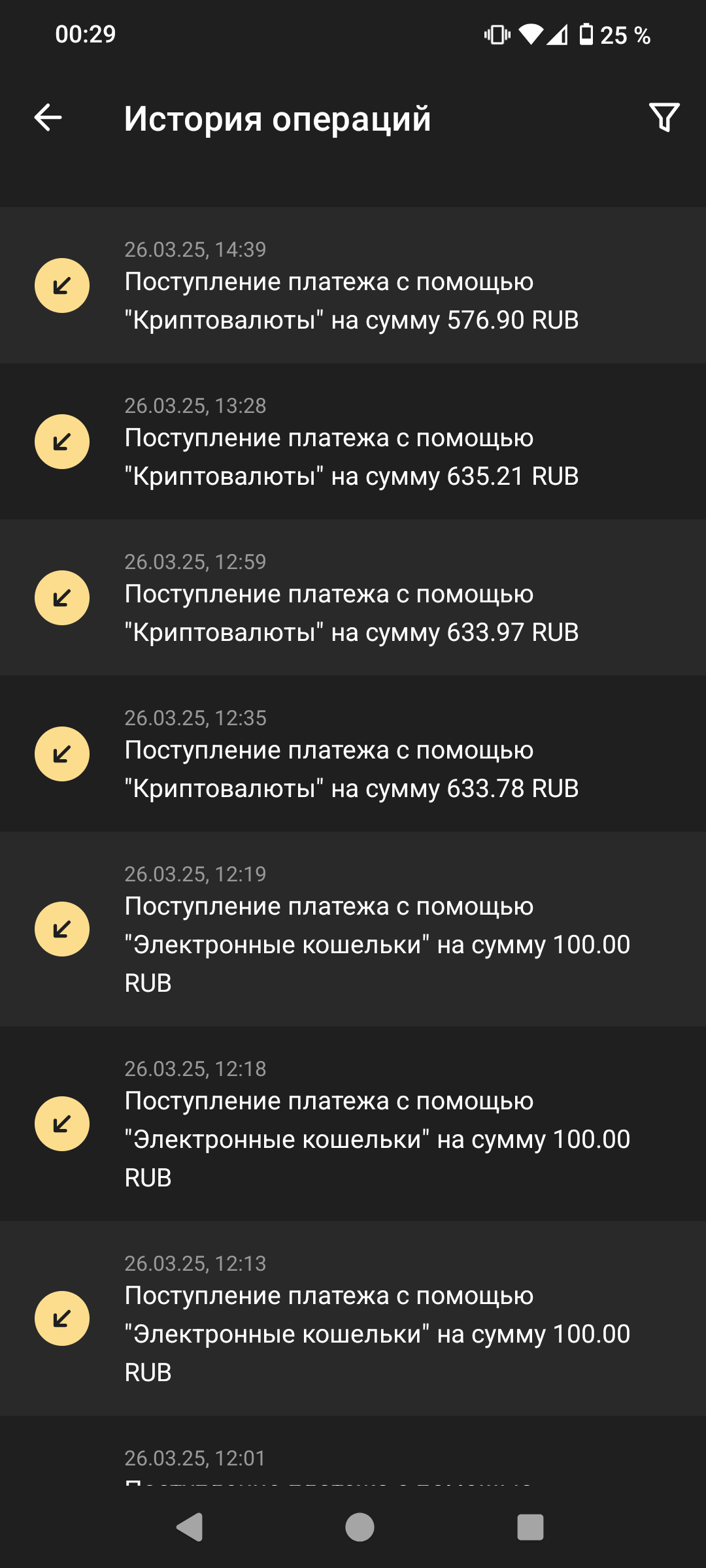Open the 576.90 RUB crypto payment

[353, 286]
